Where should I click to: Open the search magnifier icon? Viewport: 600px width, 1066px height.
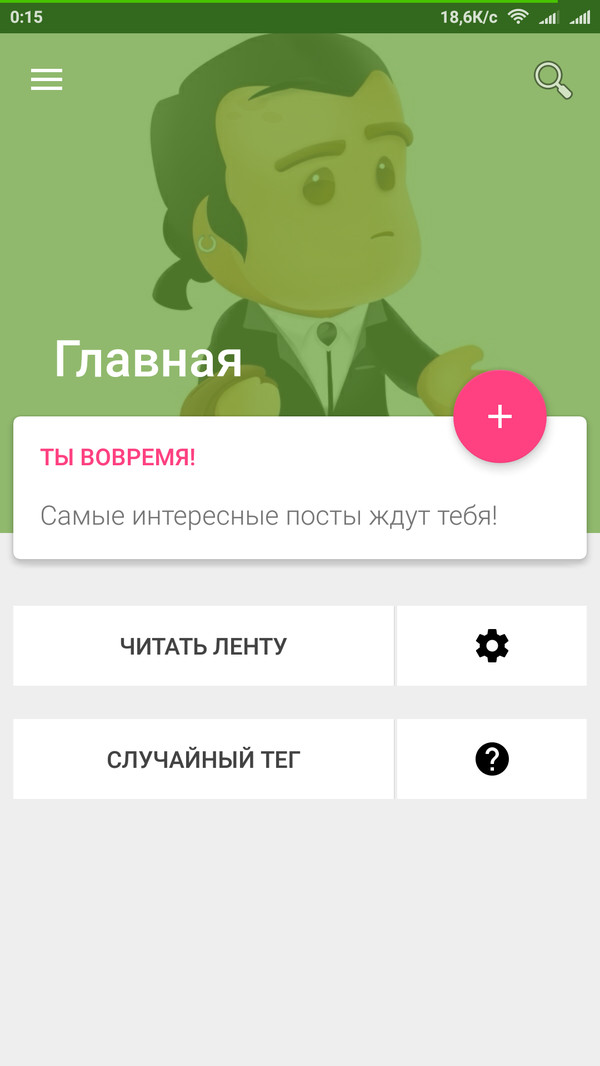coord(552,80)
